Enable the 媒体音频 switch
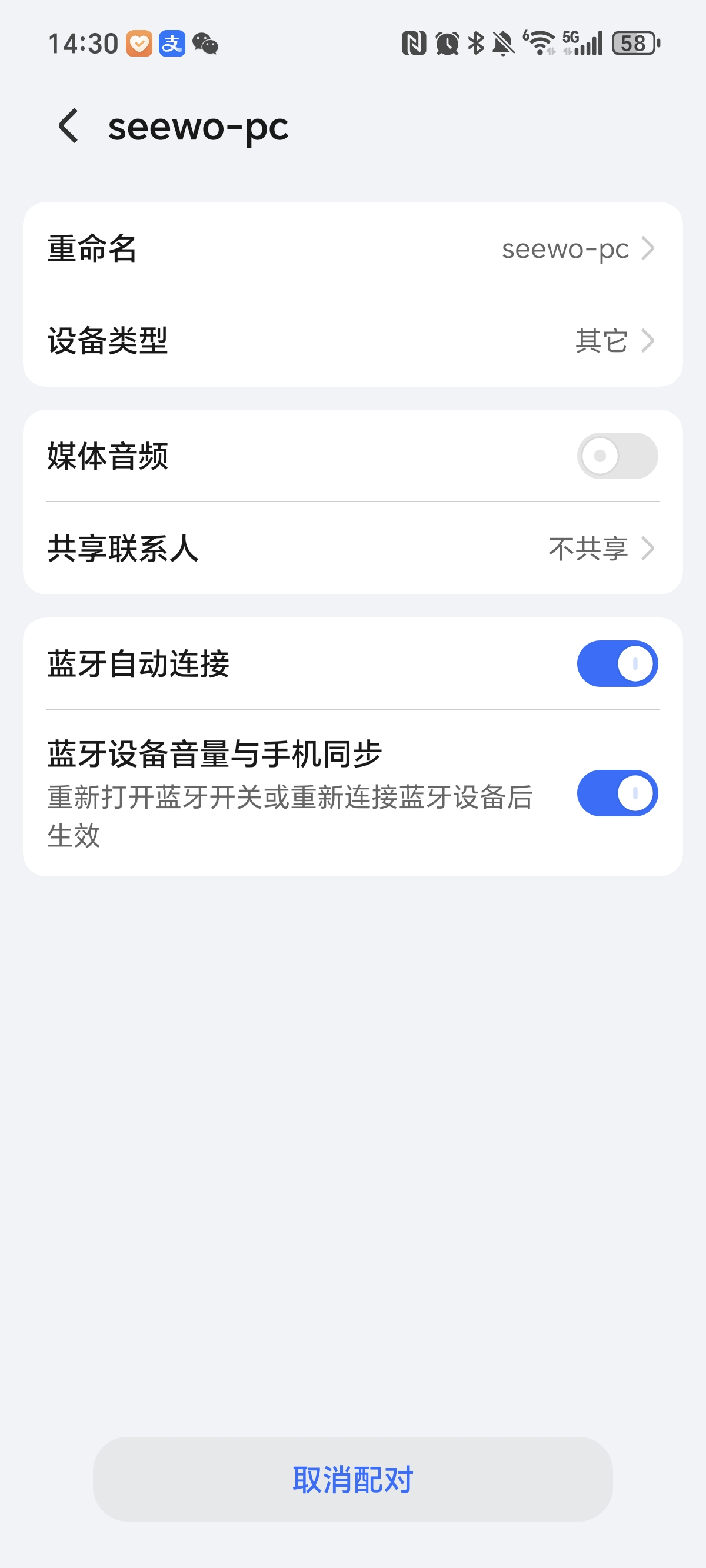This screenshot has height=1568, width=706. coord(617,456)
